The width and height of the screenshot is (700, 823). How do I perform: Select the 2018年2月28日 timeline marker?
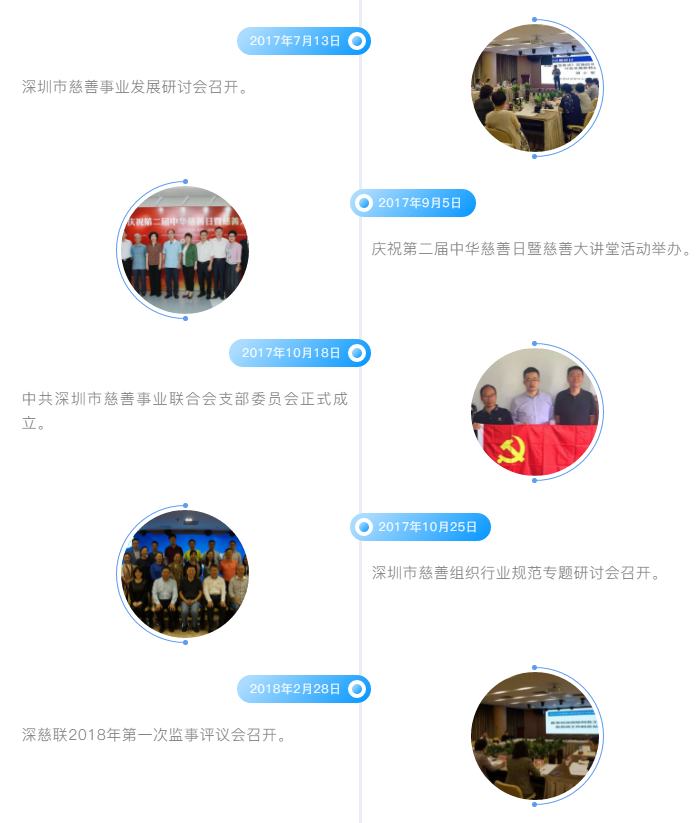pos(358,689)
